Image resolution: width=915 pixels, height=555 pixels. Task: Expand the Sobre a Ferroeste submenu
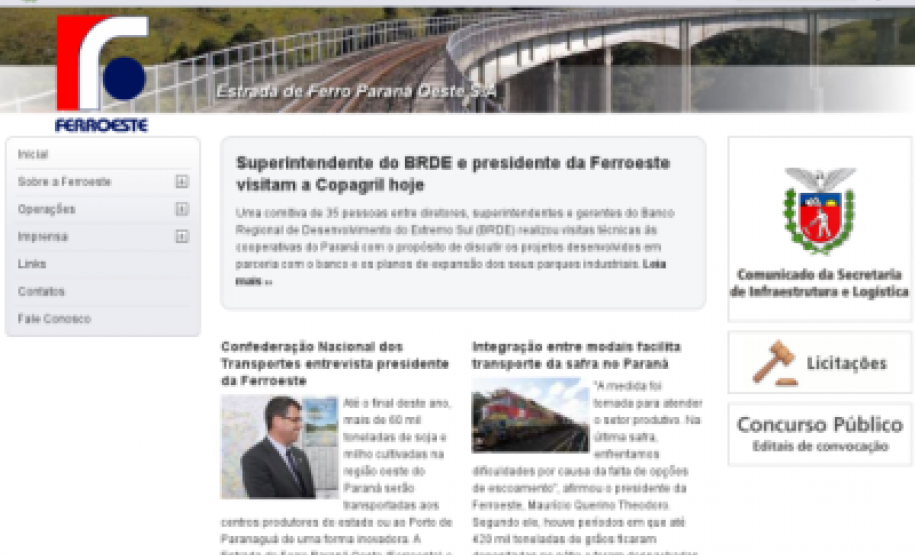[181, 182]
